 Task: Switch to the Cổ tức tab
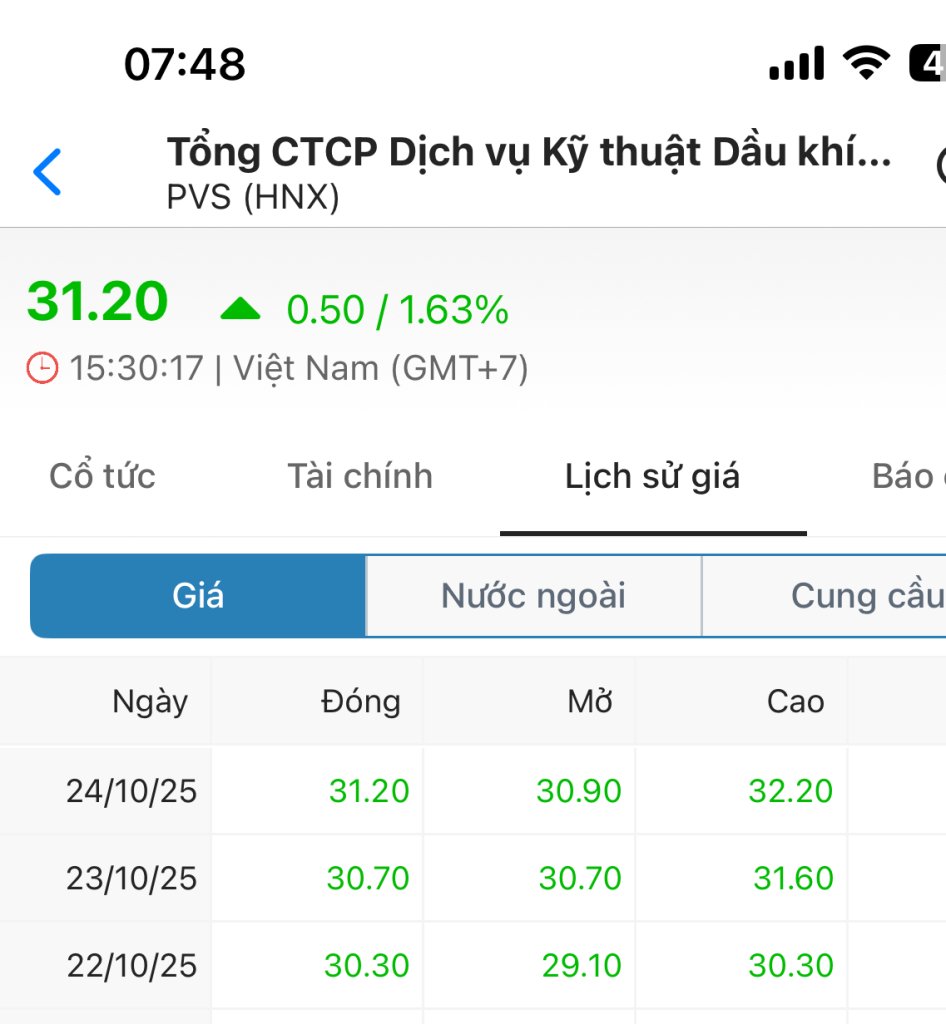(102, 476)
